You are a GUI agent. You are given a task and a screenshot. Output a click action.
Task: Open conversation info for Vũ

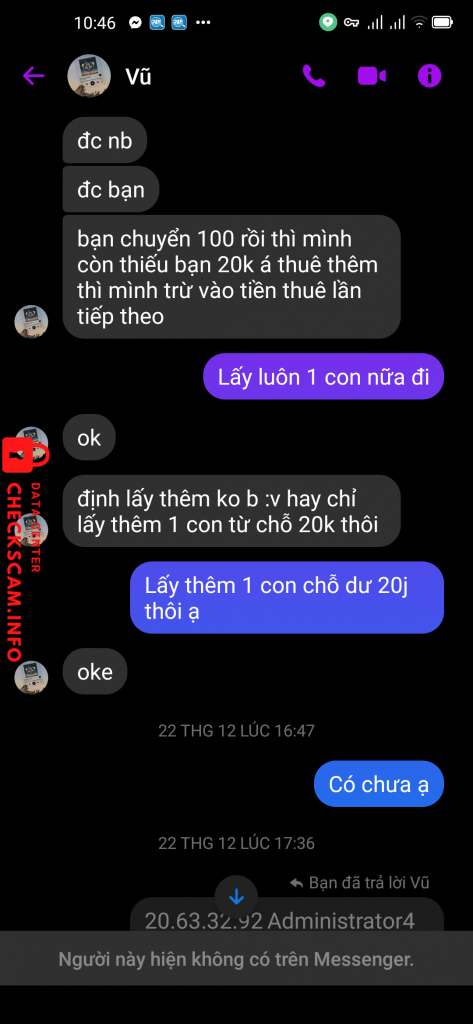429,76
